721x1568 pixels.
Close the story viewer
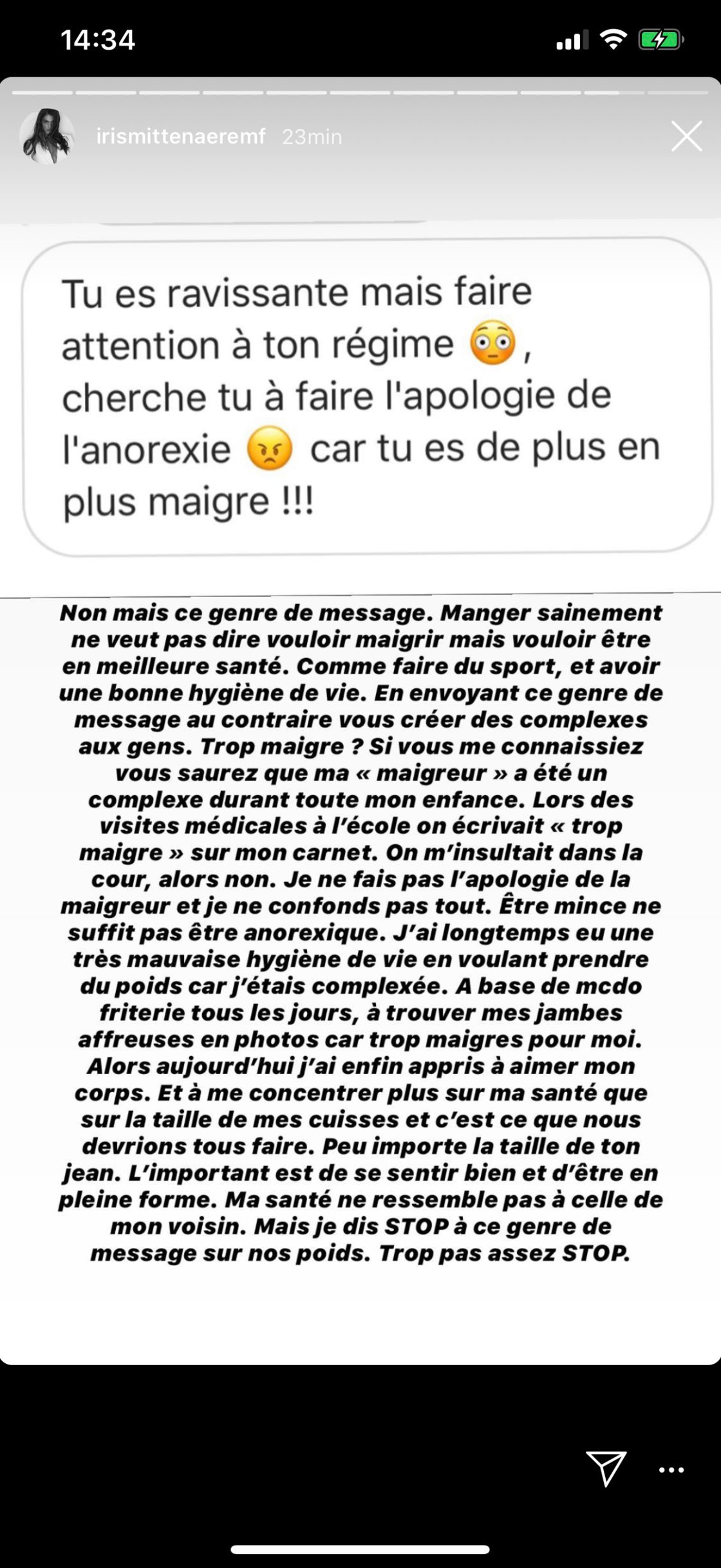pos(686,137)
